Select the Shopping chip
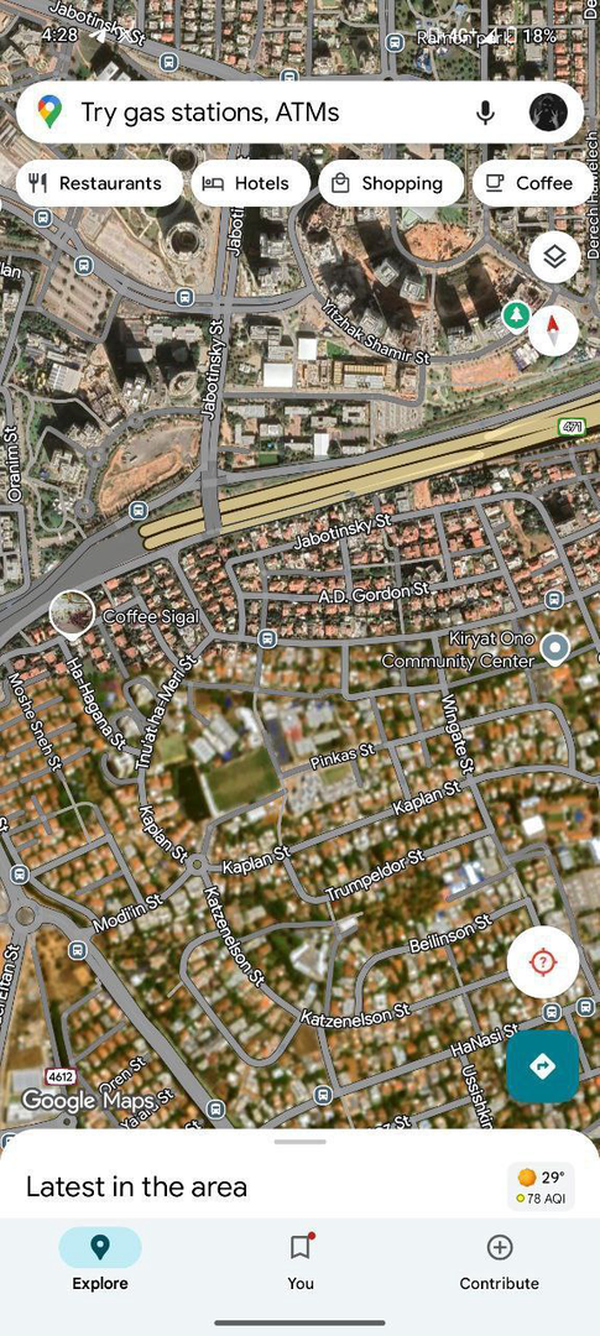The image size is (600, 1336). click(390, 184)
